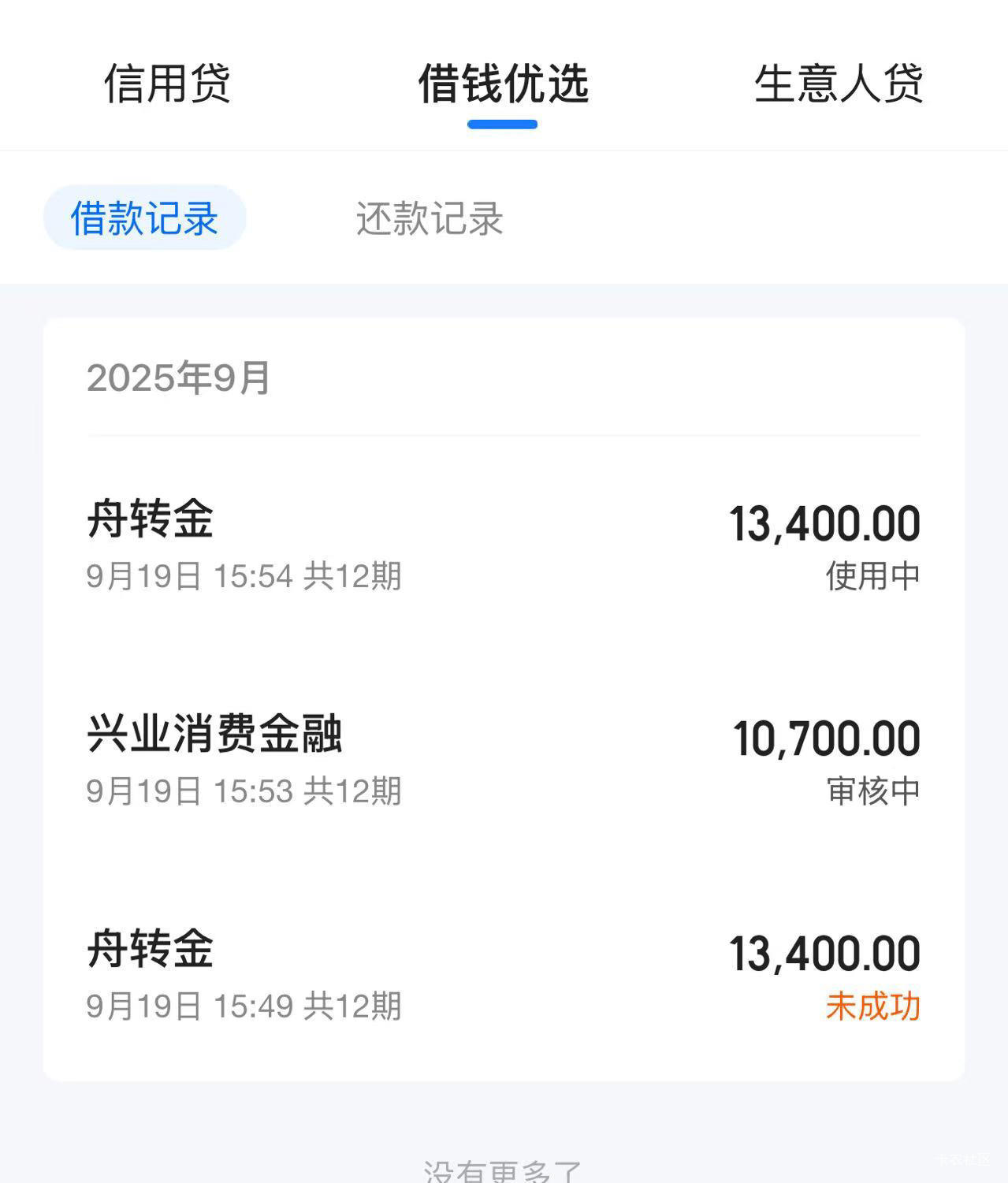Switch to 还款记录 repayment records

(x=430, y=218)
